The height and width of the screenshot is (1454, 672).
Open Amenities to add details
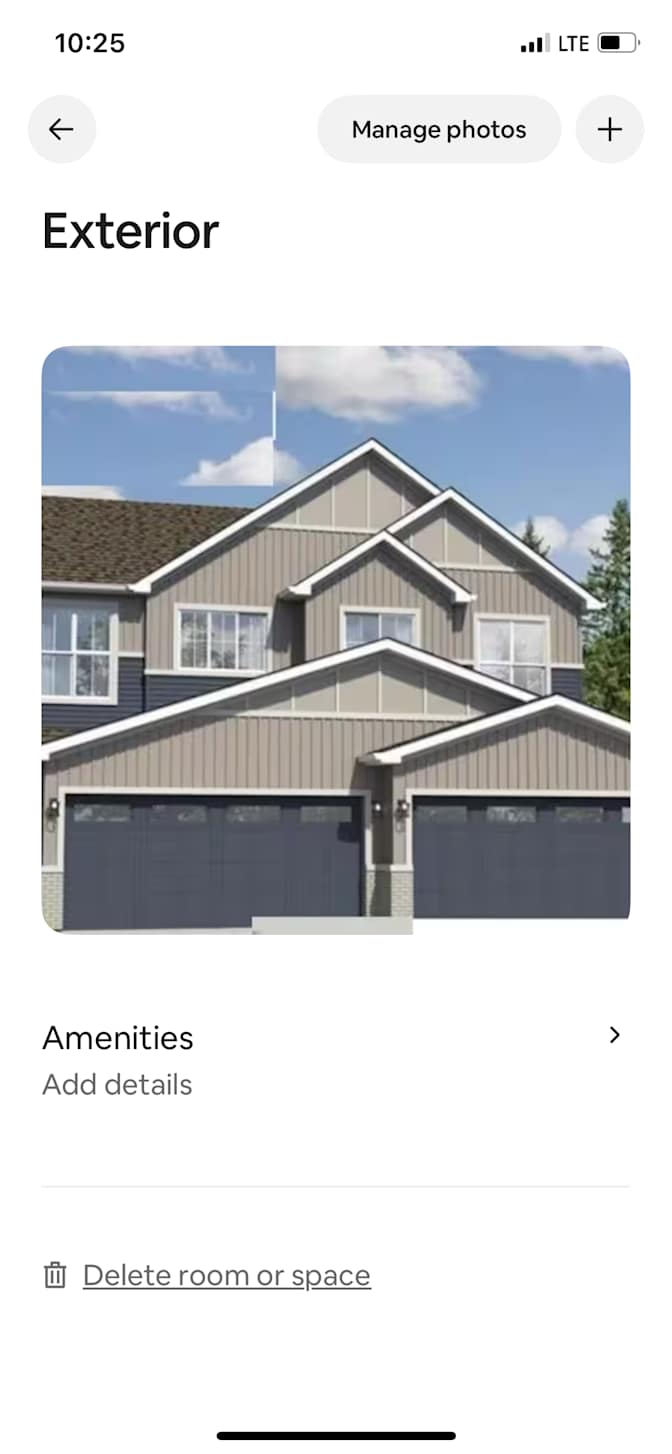coord(336,1060)
